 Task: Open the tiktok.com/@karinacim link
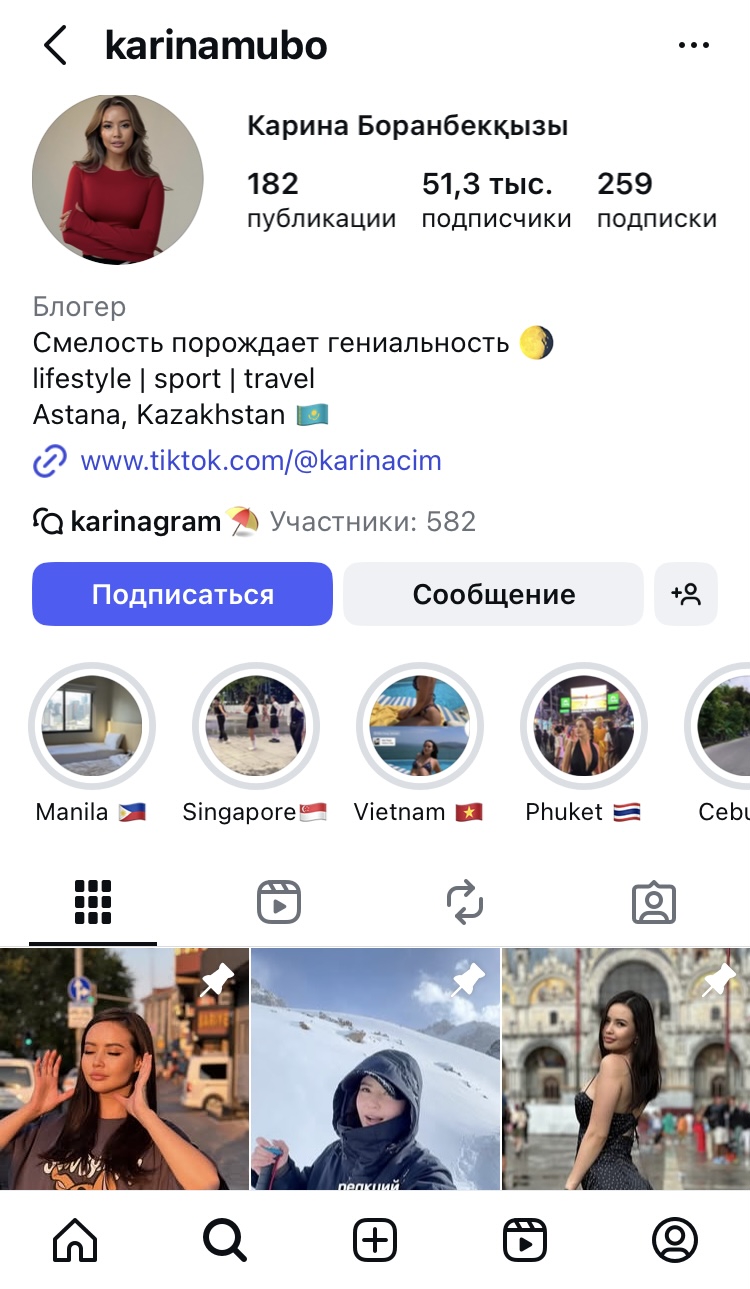tap(260, 461)
